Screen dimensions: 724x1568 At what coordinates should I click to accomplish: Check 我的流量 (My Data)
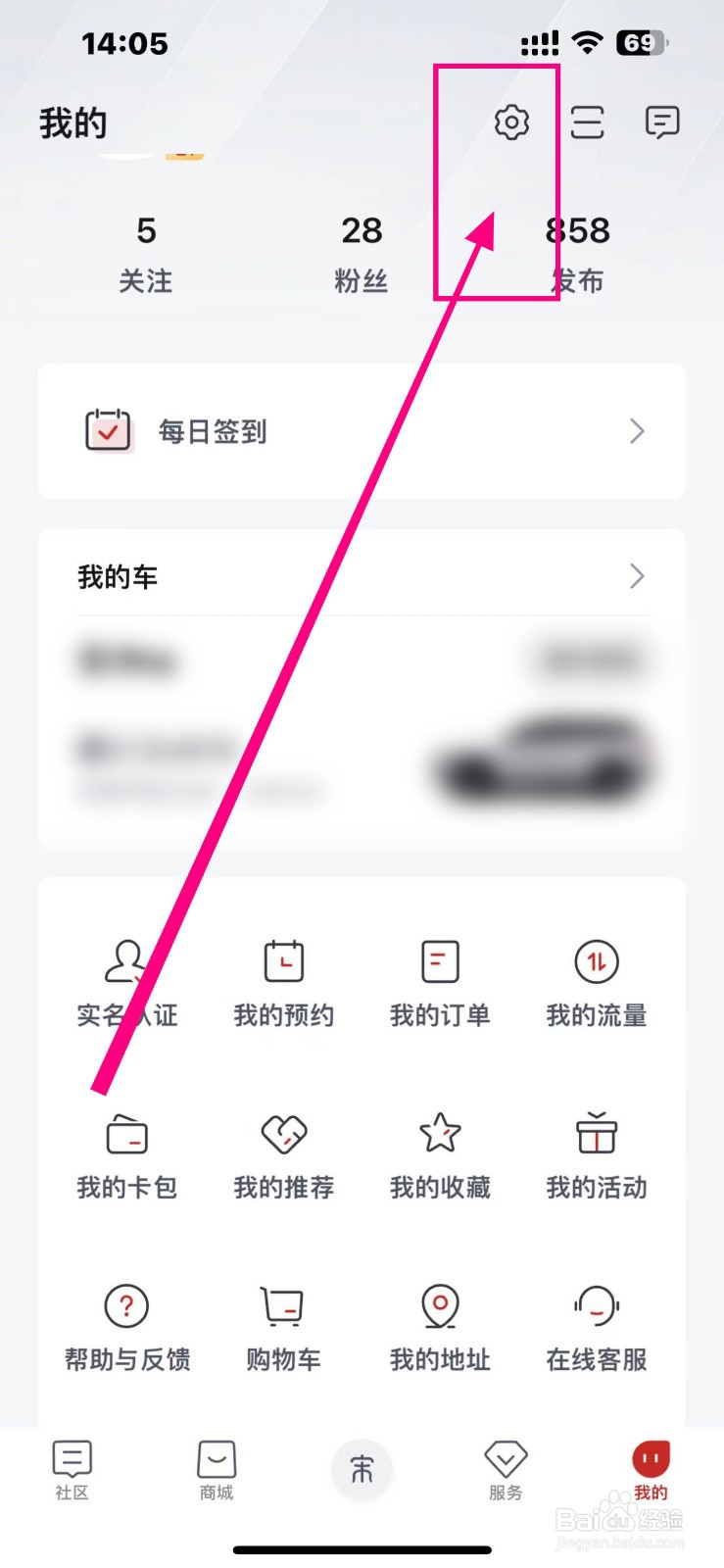point(596,980)
